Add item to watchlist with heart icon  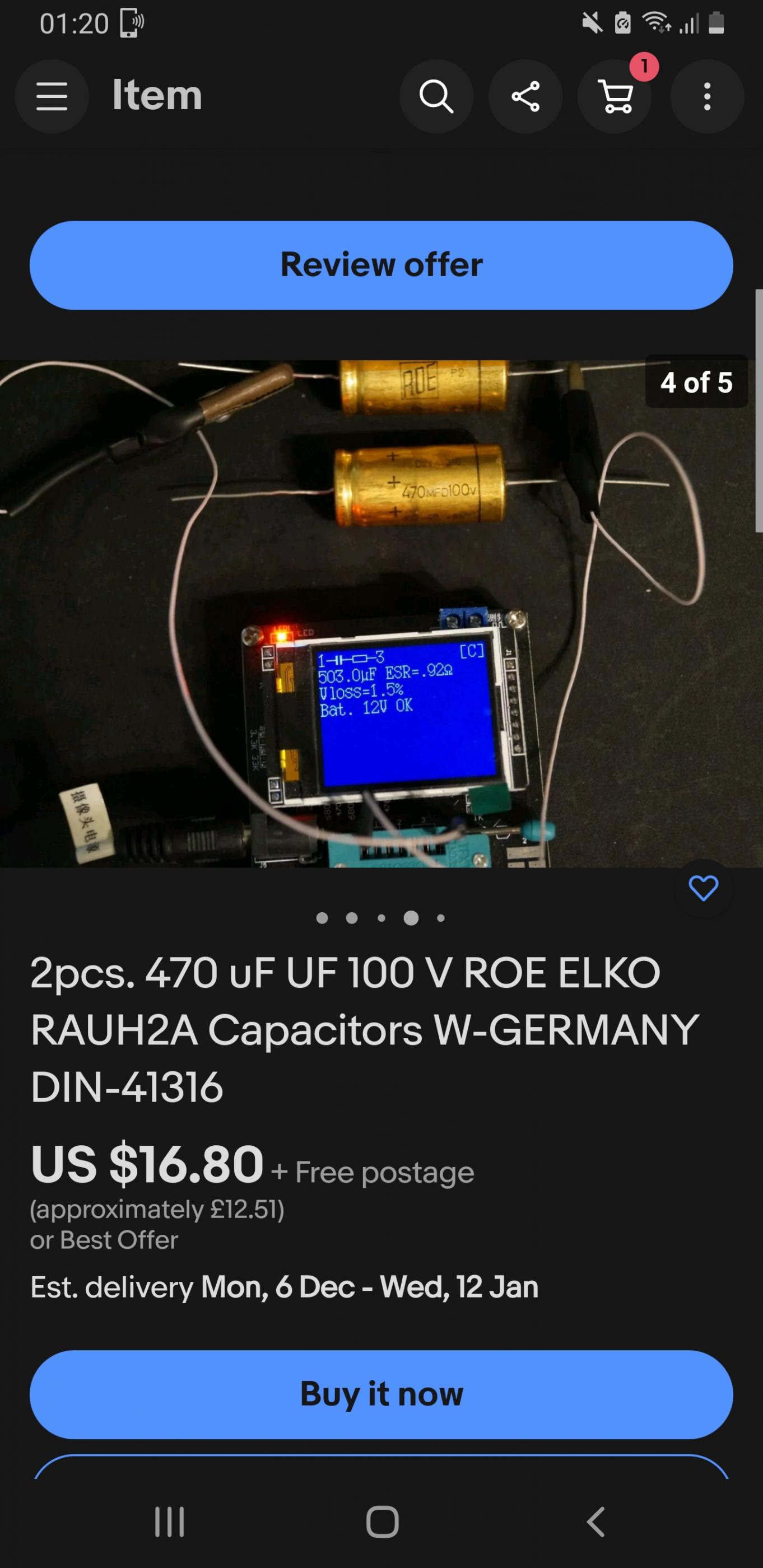pyautogui.click(x=703, y=888)
